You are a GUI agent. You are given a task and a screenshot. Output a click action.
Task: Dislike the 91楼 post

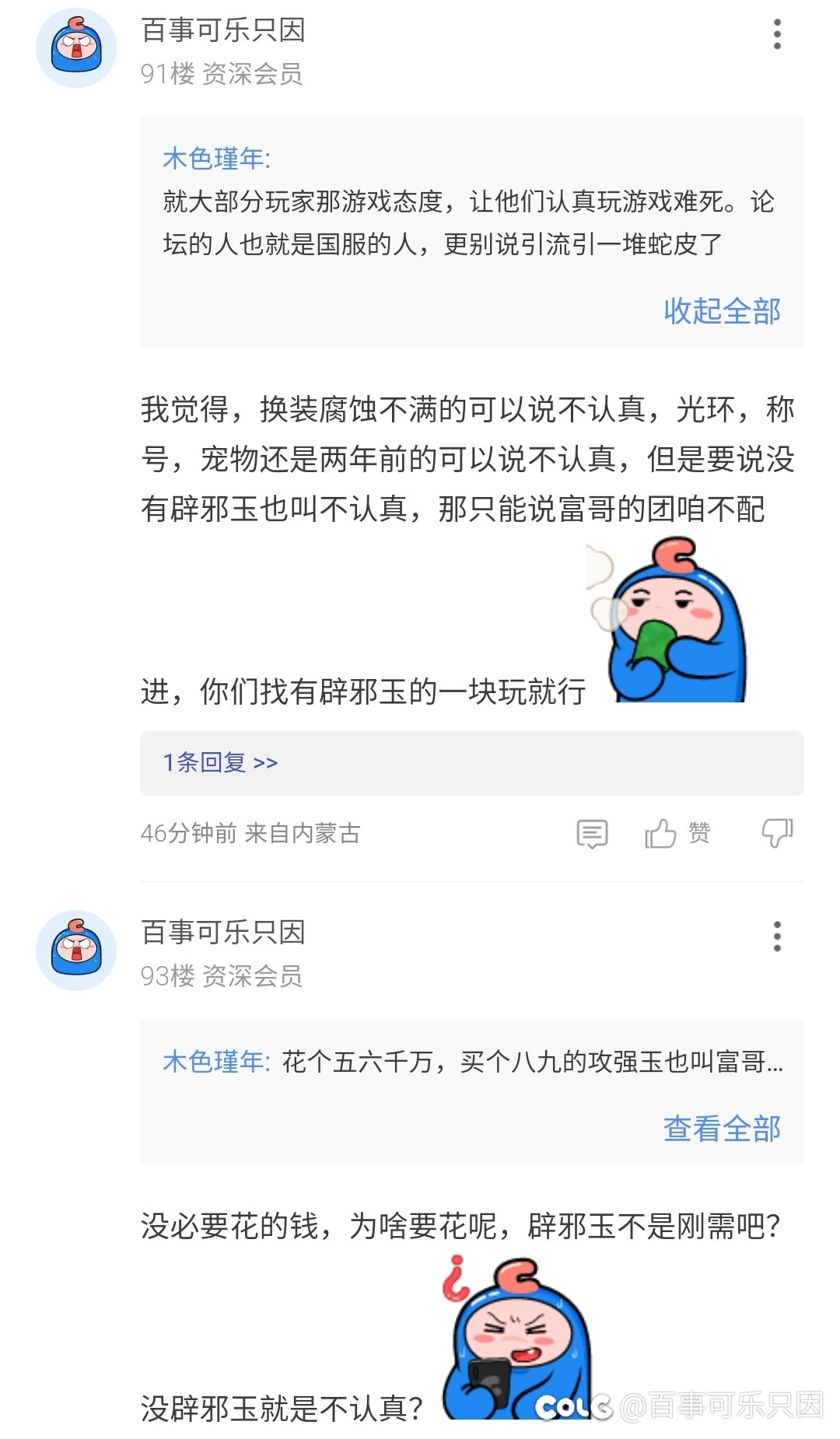click(776, 833)
